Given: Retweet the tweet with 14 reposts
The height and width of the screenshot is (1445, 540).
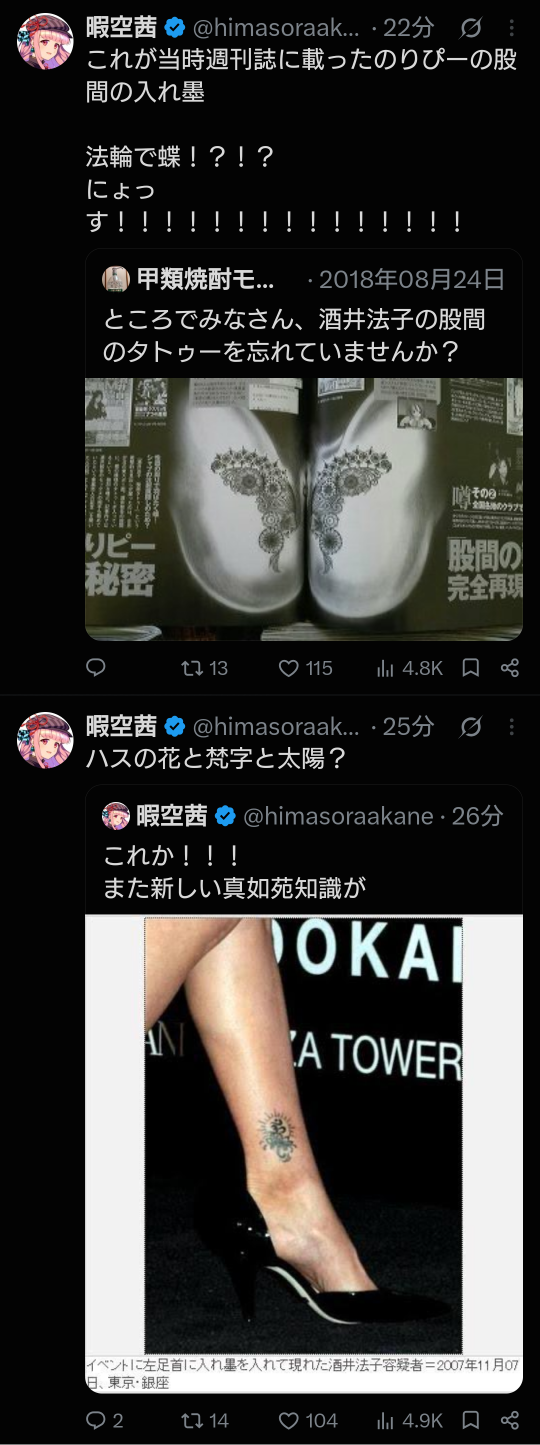Looking at the screenshot, I should coord(205,1421).
